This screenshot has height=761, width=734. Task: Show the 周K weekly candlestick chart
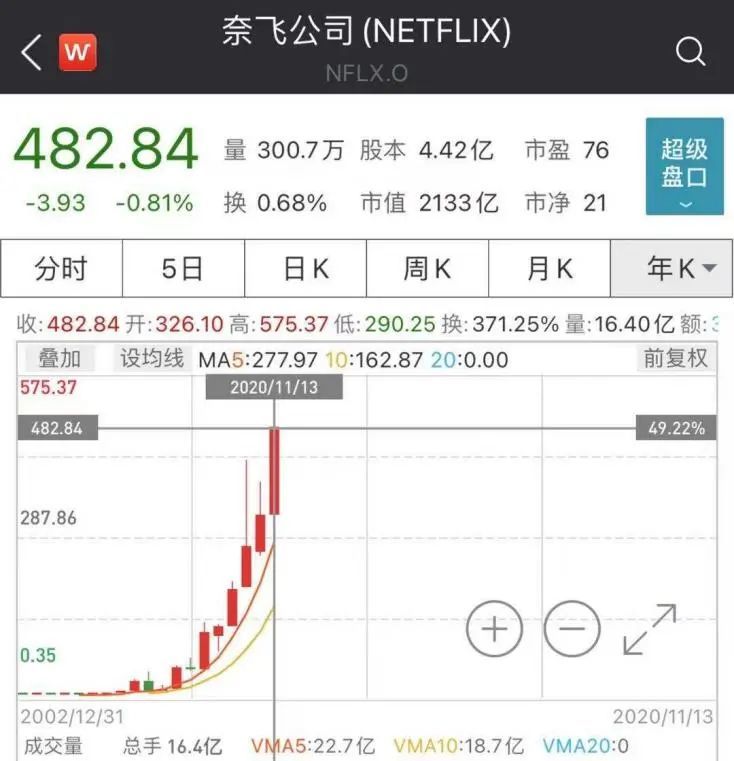[x=427, y=268]
